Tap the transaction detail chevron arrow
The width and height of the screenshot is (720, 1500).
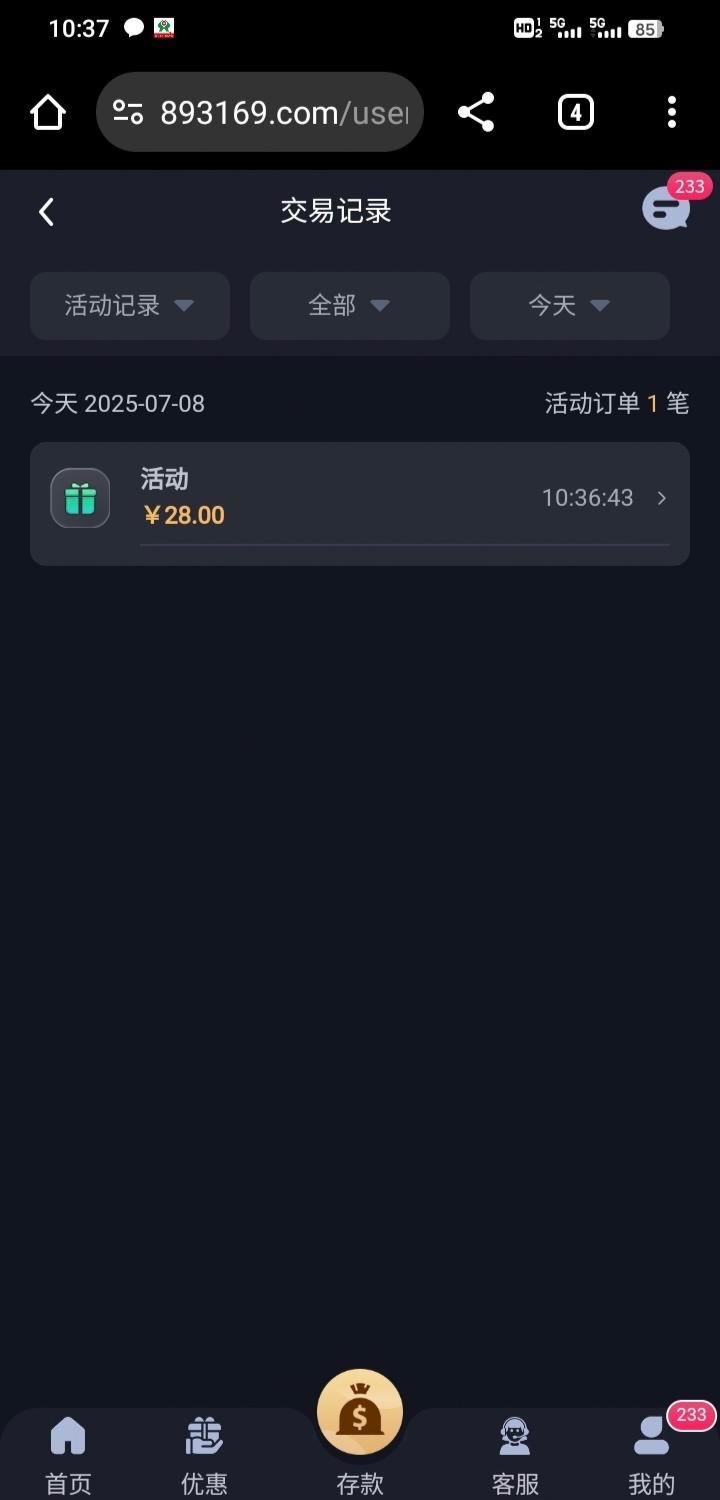coord(661,497)
